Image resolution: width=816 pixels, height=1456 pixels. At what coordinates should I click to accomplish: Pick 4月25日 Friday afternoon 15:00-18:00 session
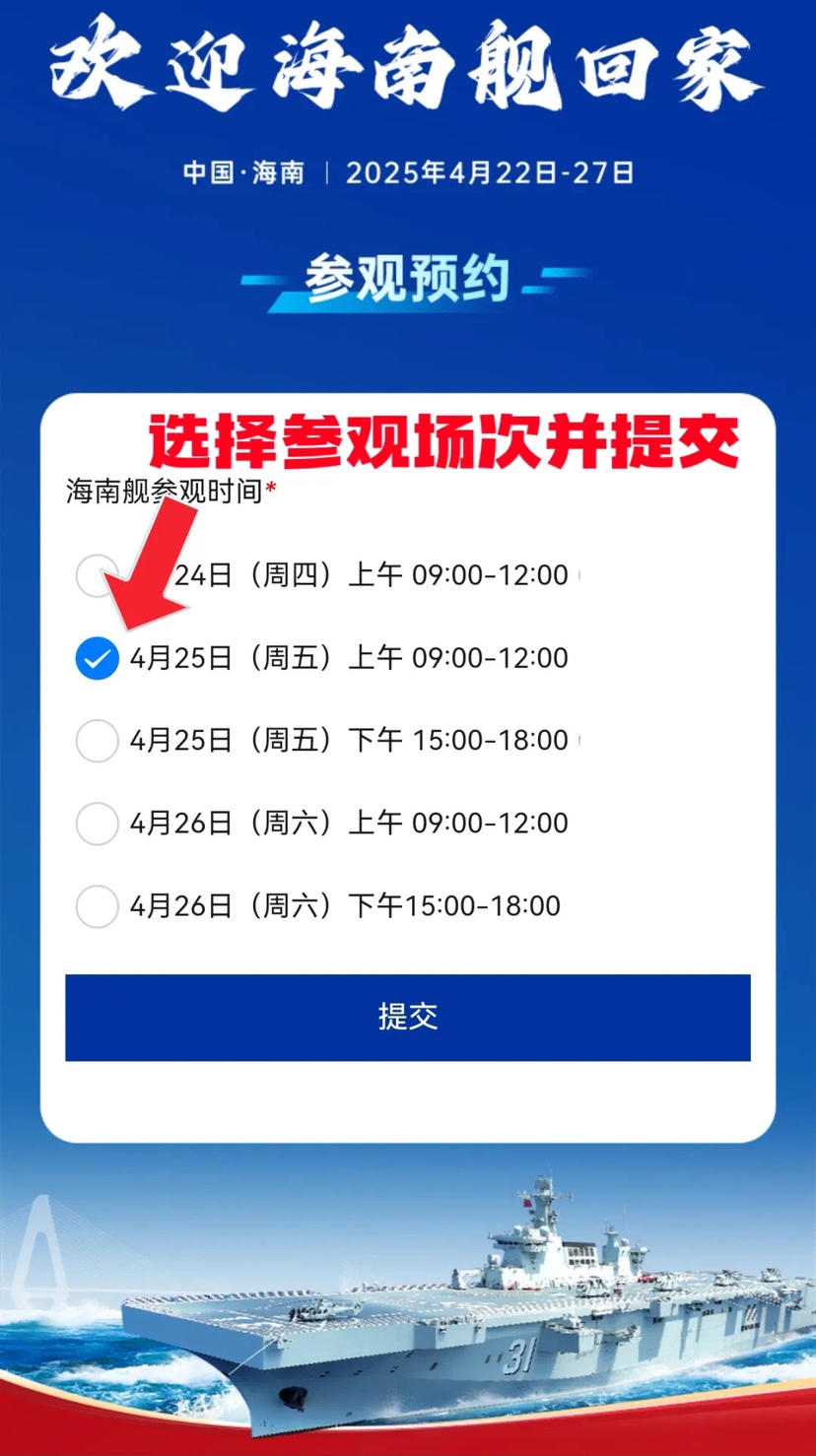coord(97,741)
